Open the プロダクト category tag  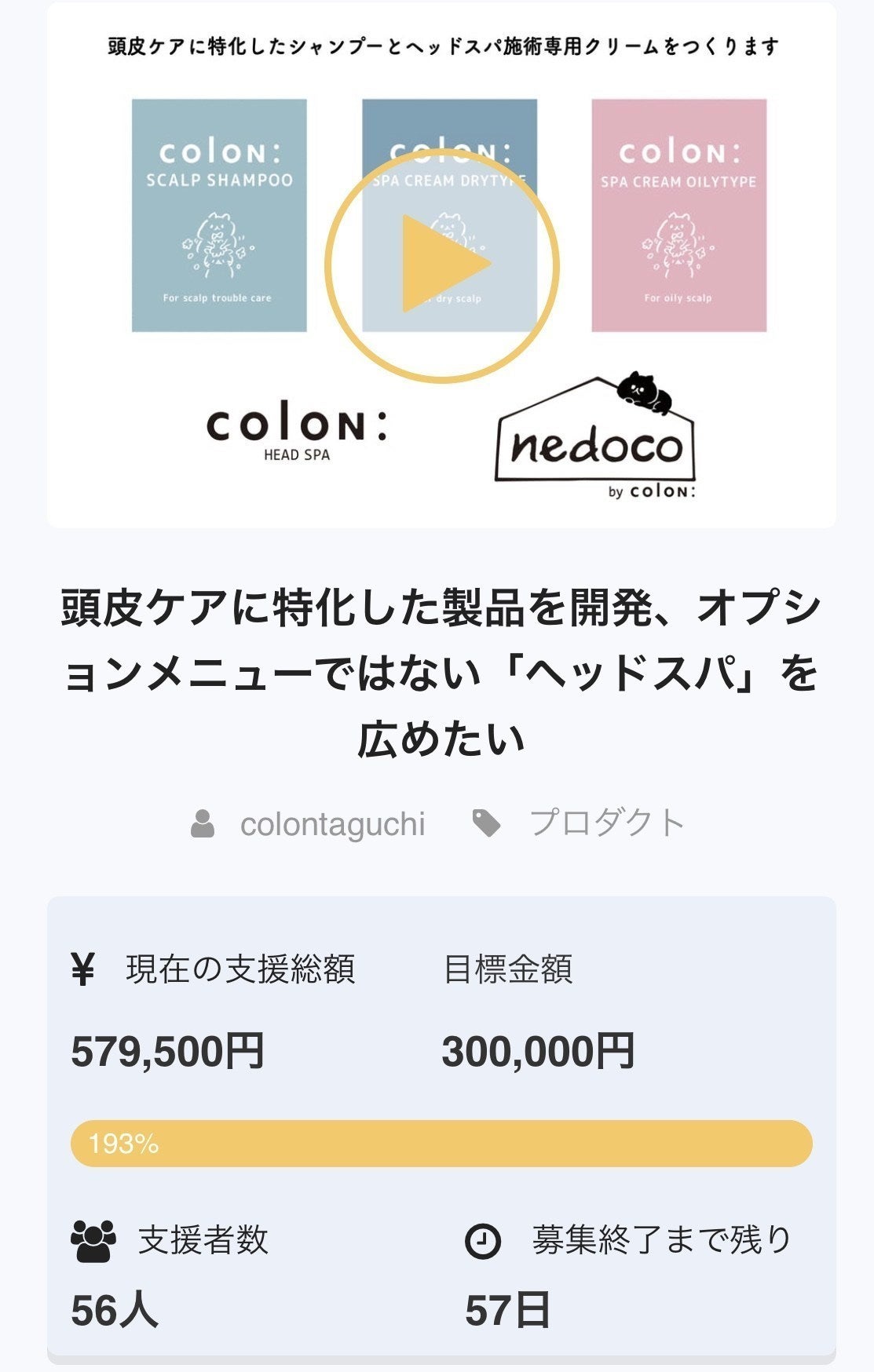click(607, 823)
